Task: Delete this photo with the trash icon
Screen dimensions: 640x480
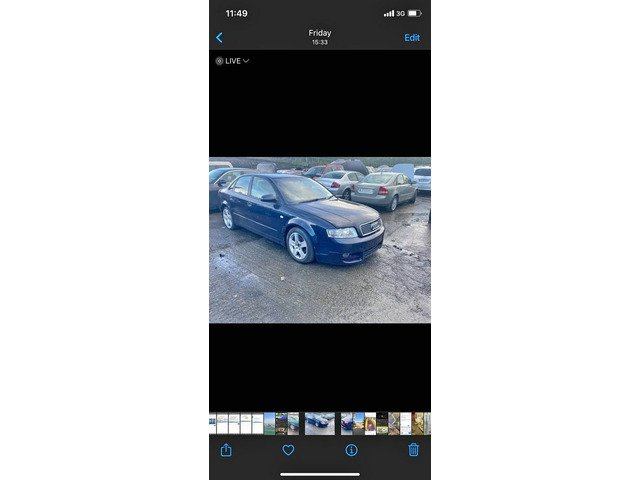Action: [413, 450]
